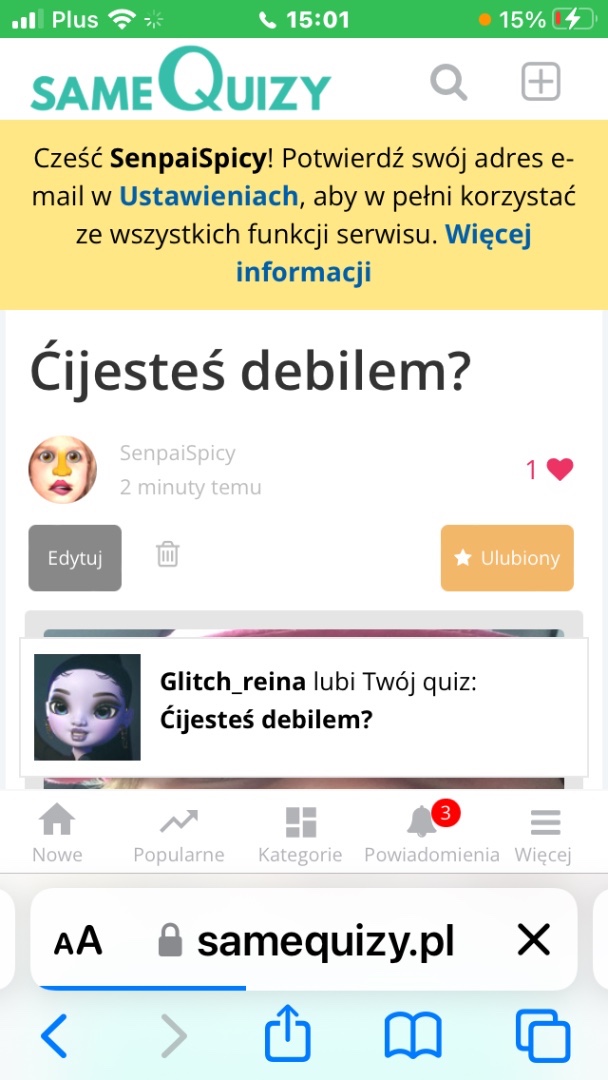Screen dimensions: 608x1080
Task: Open the Ustawieniach link
Action: pyautogui.click(x=208, y=195)
